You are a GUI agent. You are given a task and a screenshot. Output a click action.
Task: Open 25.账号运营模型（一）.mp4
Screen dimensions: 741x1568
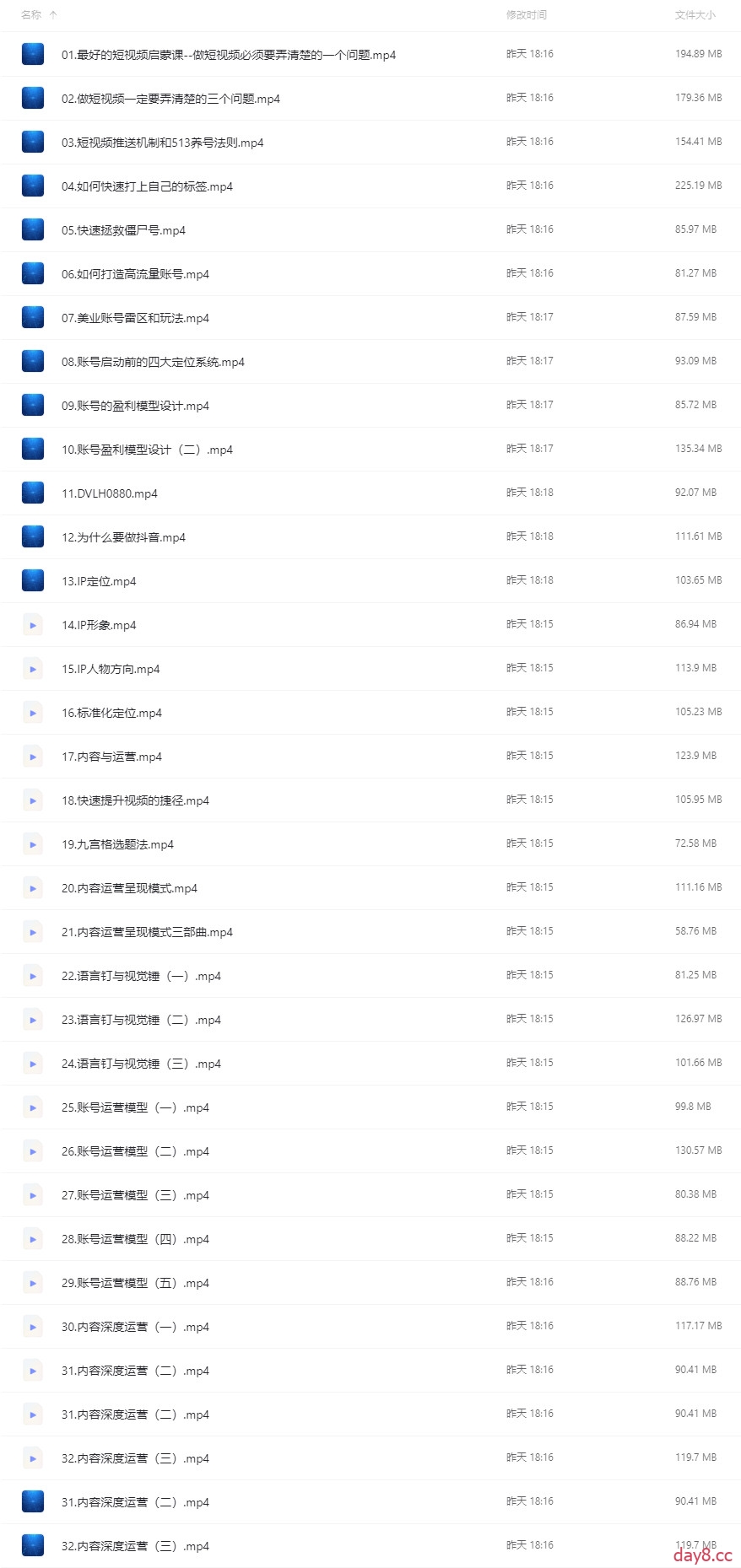(135, 1107)
